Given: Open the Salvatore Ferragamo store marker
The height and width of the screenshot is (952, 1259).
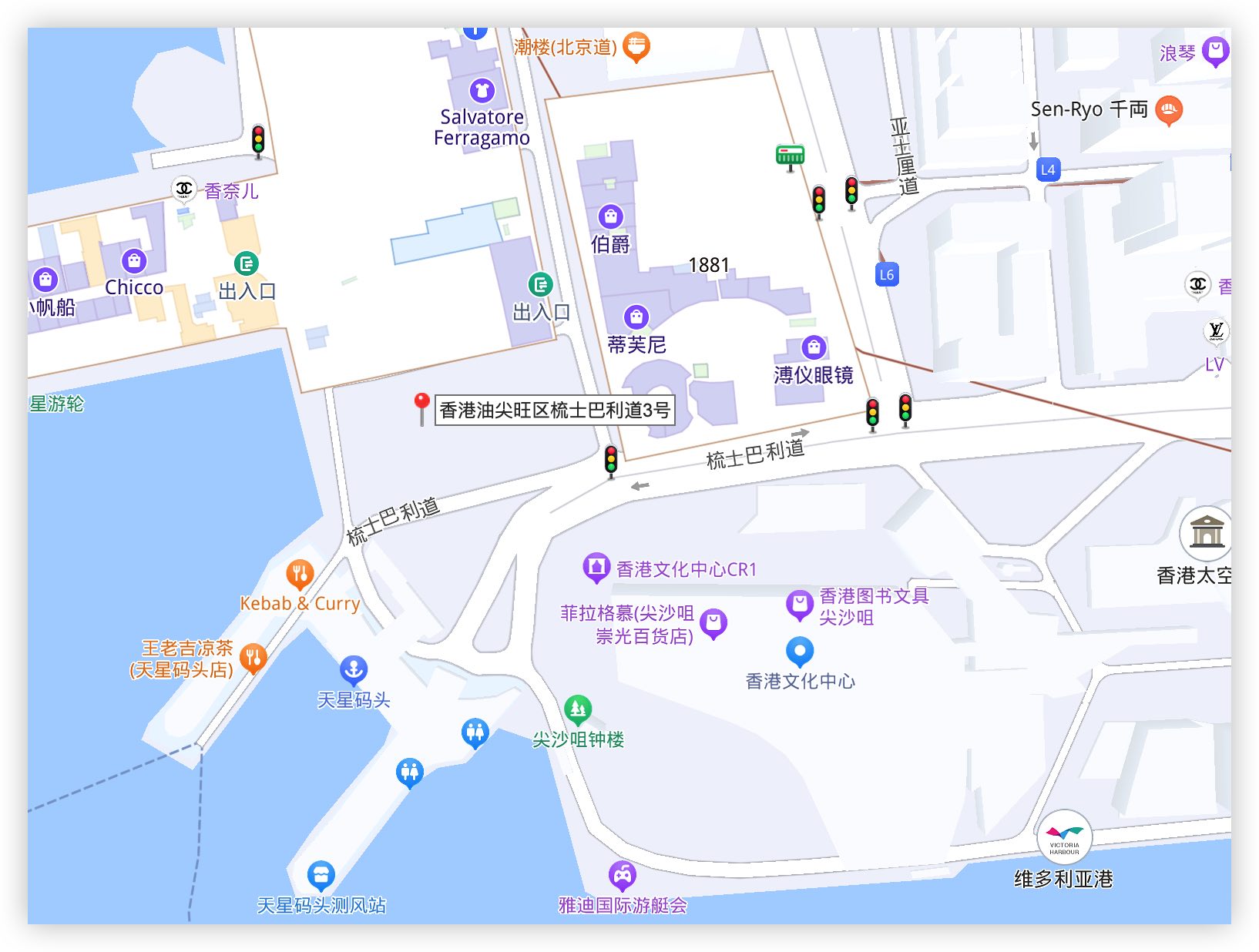Looking at the screenshot, I should pyautogui.click(x=482, y=91).
